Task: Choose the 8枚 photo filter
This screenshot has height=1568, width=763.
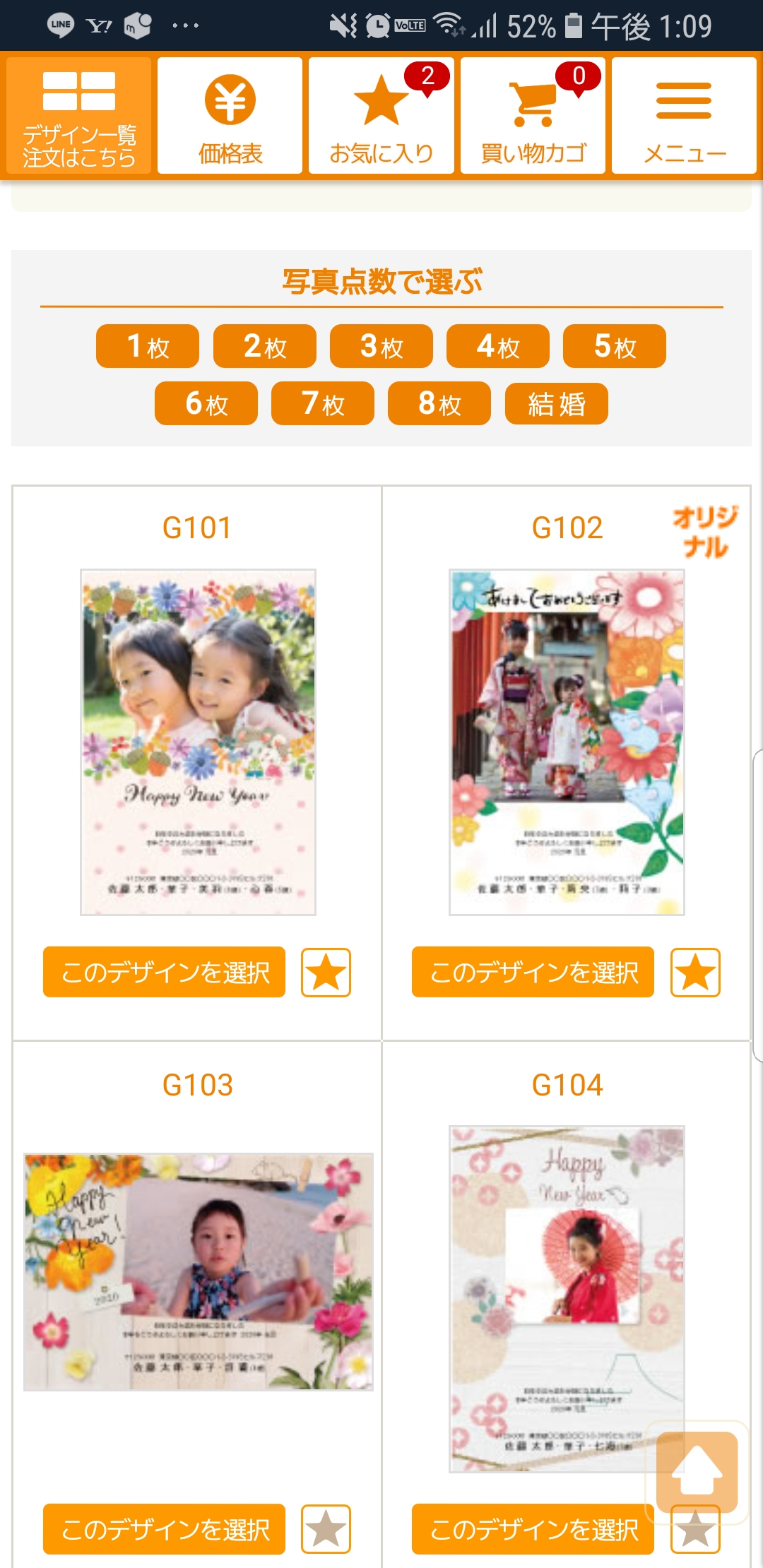Action: [x=439, y=403]
